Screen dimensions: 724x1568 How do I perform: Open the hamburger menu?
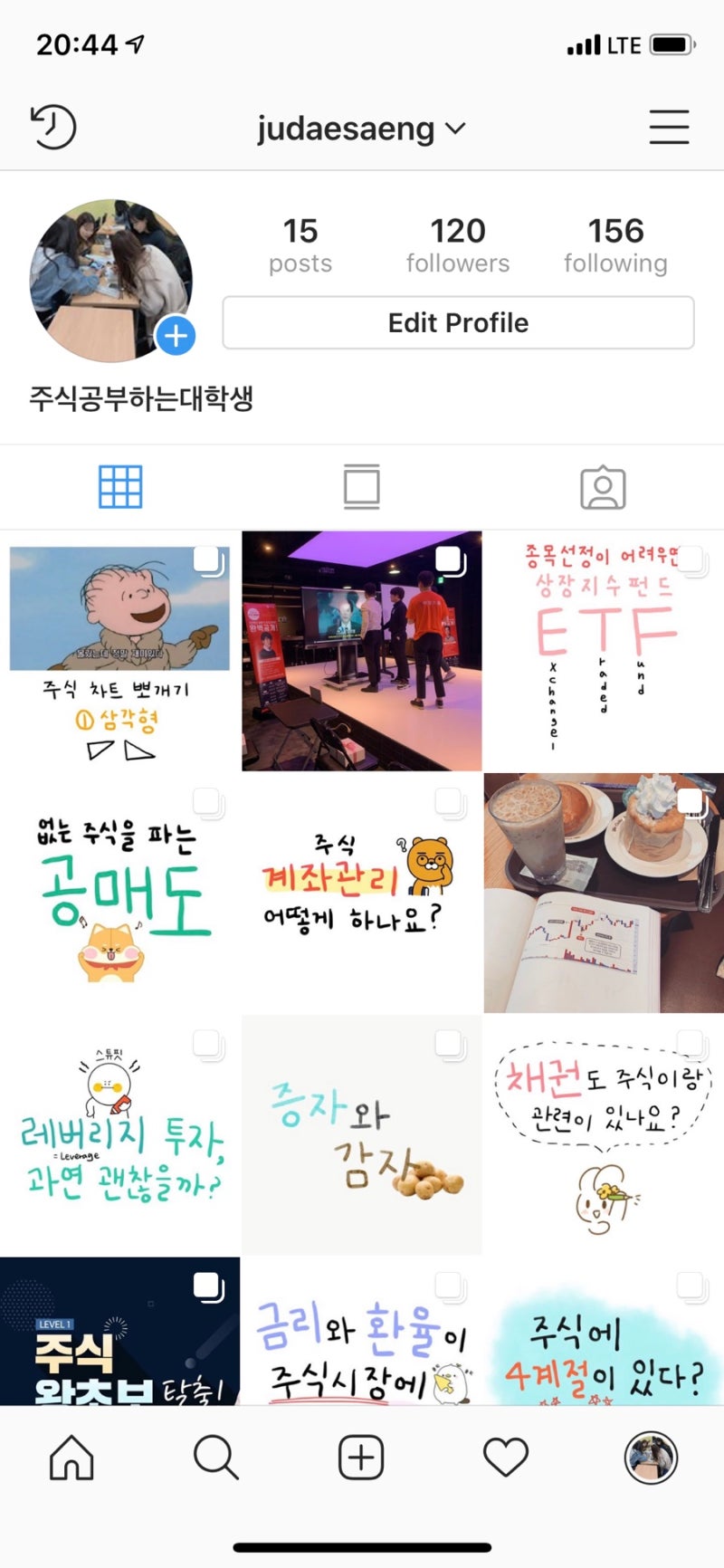[x=669, y=127]
